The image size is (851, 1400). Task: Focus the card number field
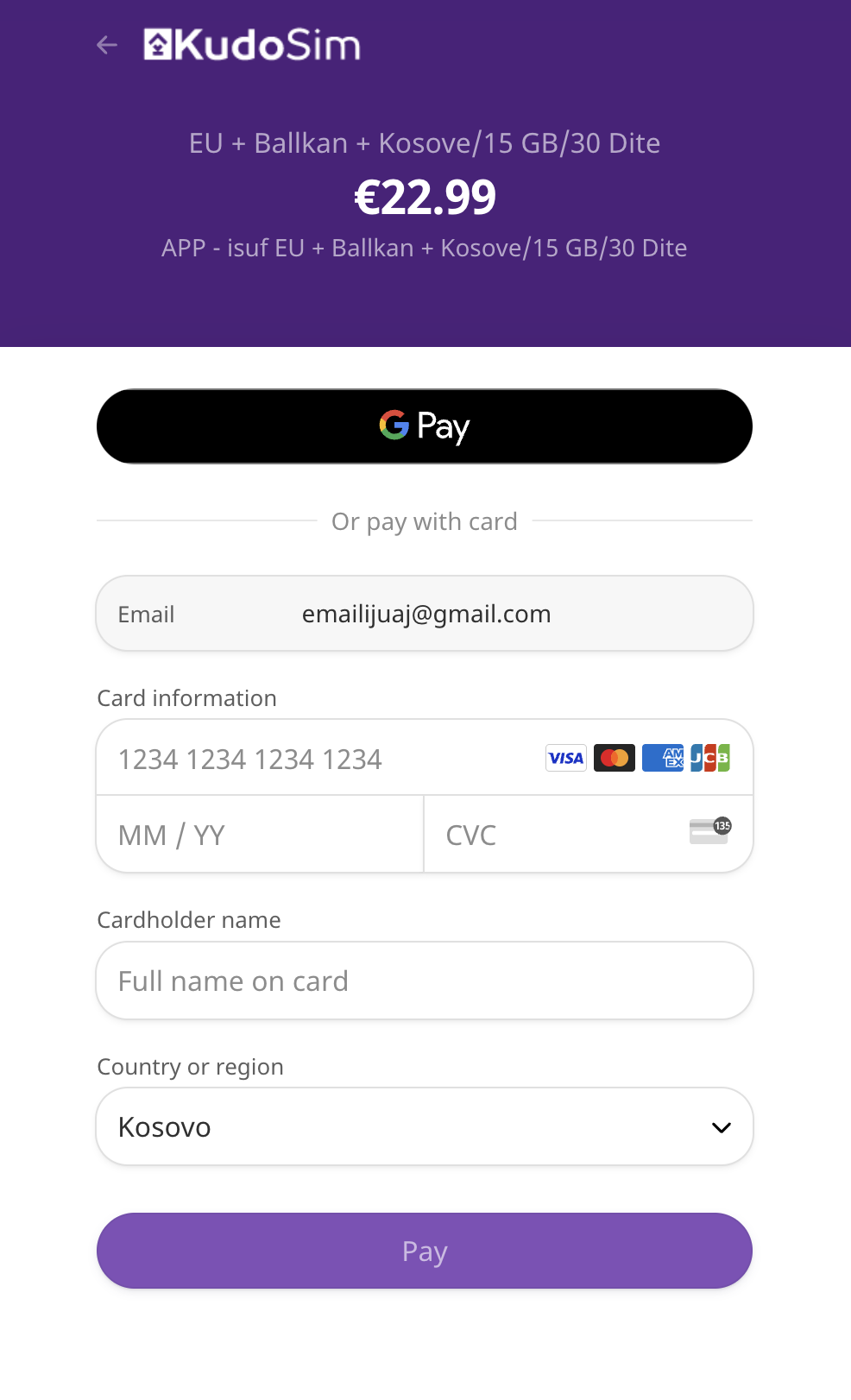point(425,758)
